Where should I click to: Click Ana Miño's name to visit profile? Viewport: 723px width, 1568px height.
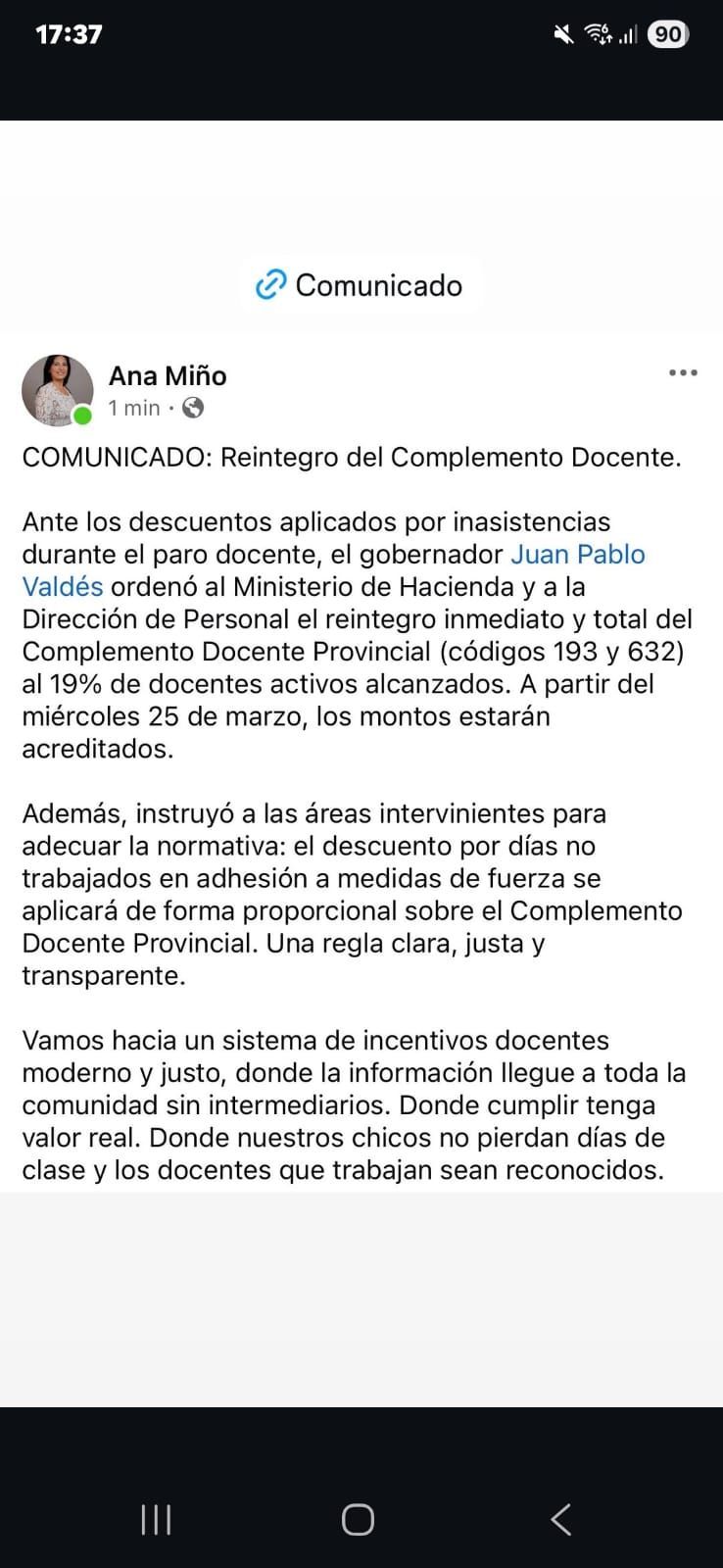pos(168,375)
